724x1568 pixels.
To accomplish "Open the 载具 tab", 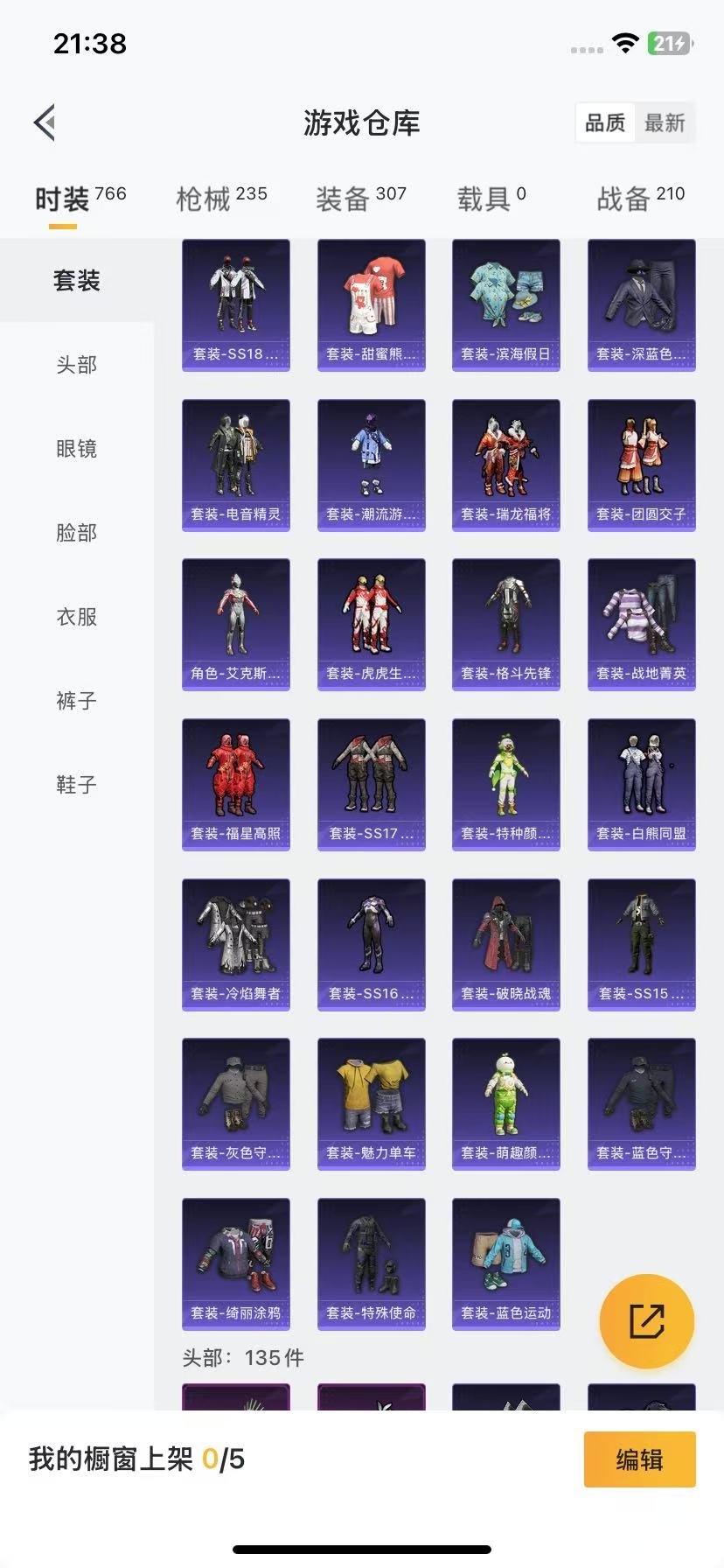I will [x=491, y=198].
